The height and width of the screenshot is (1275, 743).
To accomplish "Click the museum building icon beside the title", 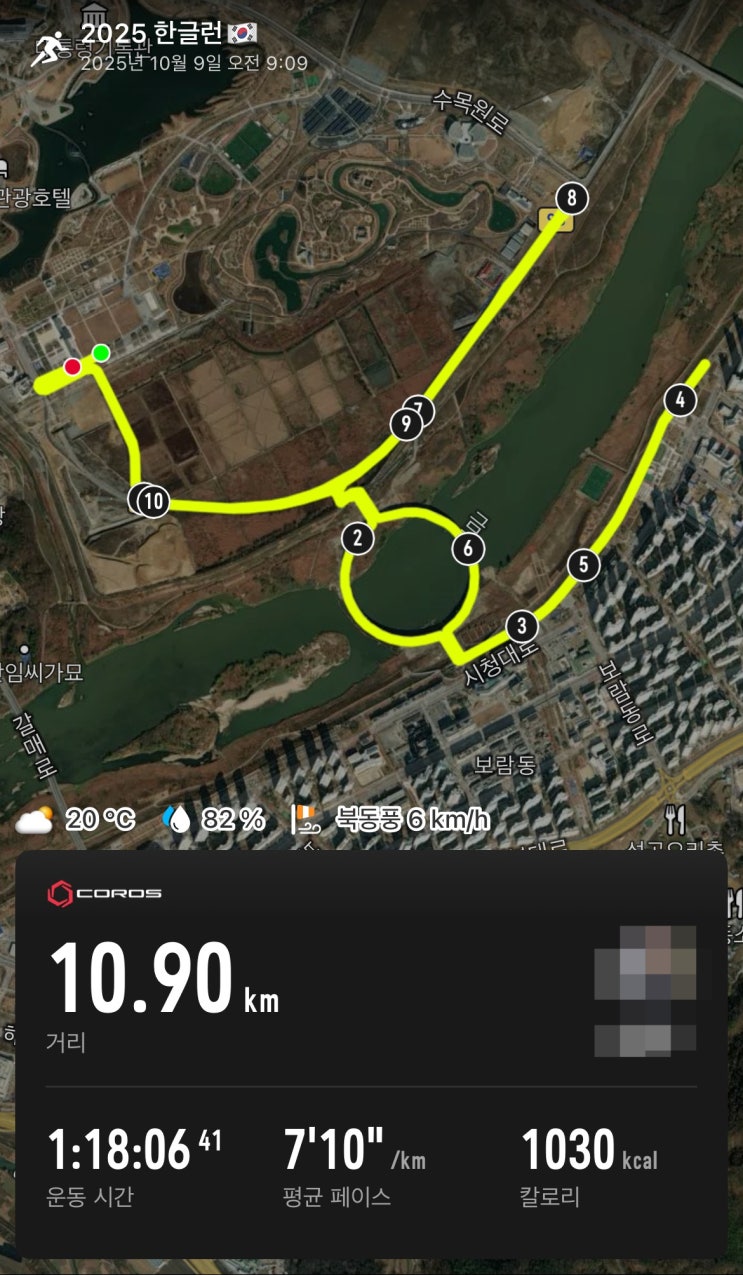I will 95,16.
